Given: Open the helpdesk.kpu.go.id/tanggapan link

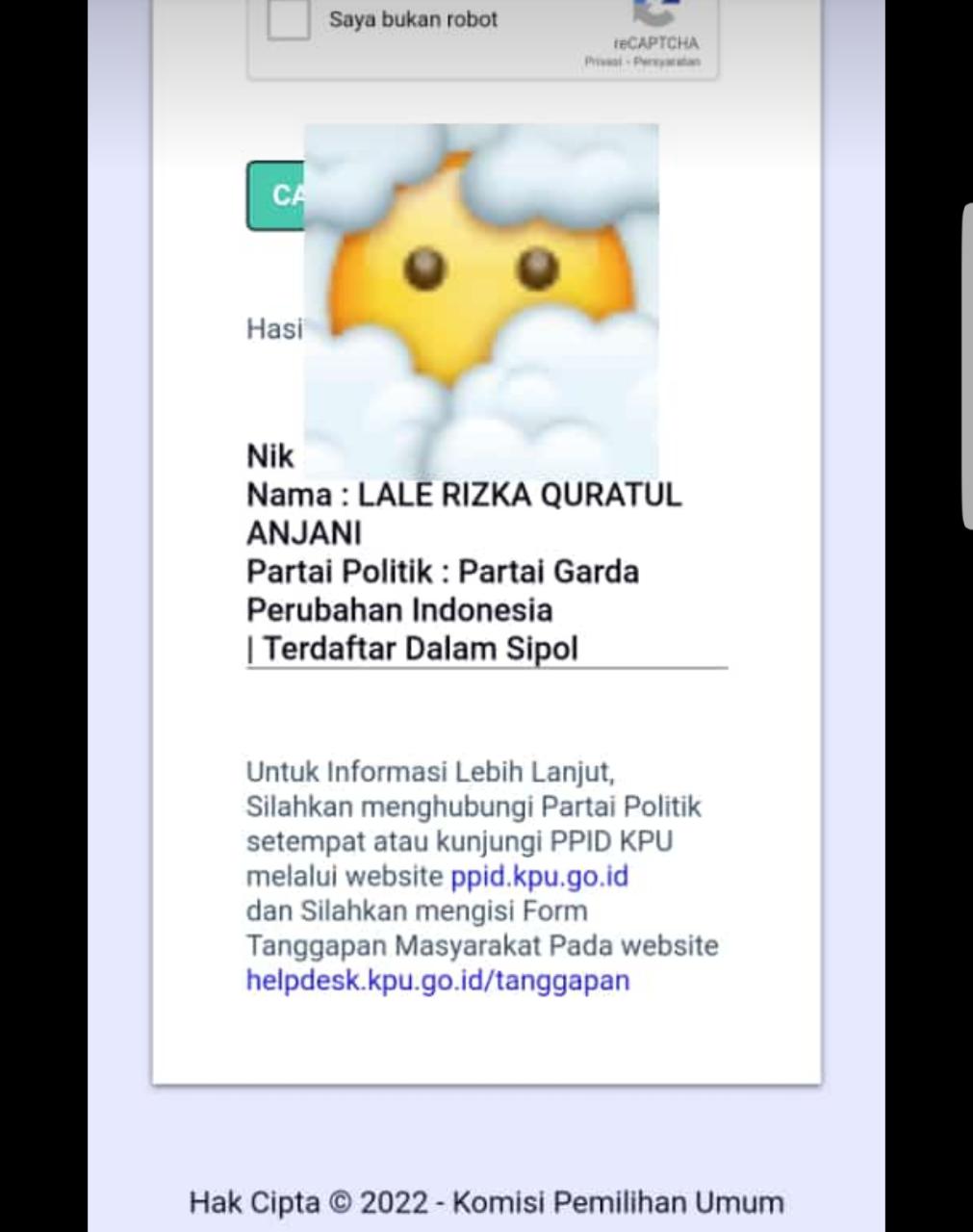Looking at the screenshot, I should (x=438, y=981).
